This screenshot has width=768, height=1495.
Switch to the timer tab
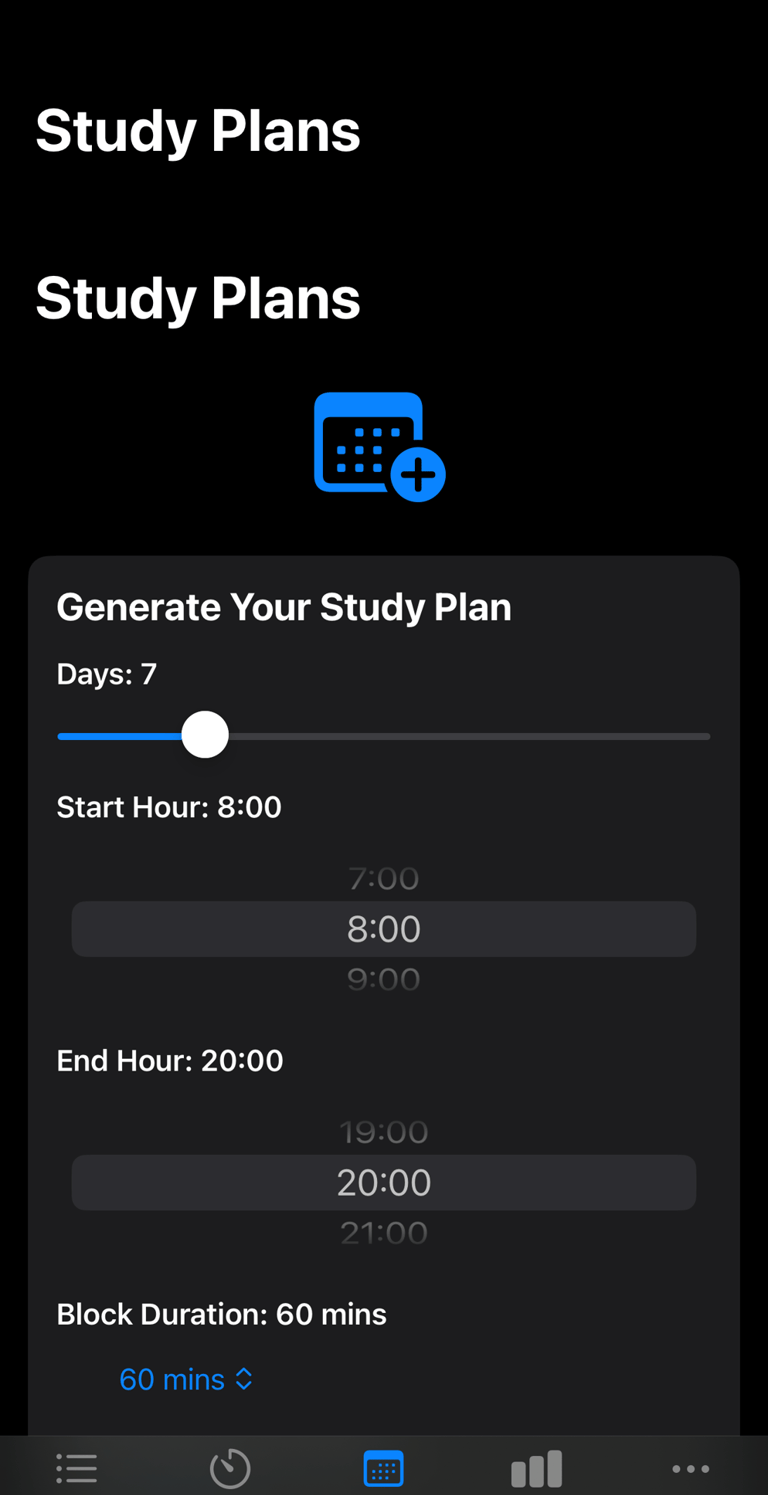pos(230,1468)
